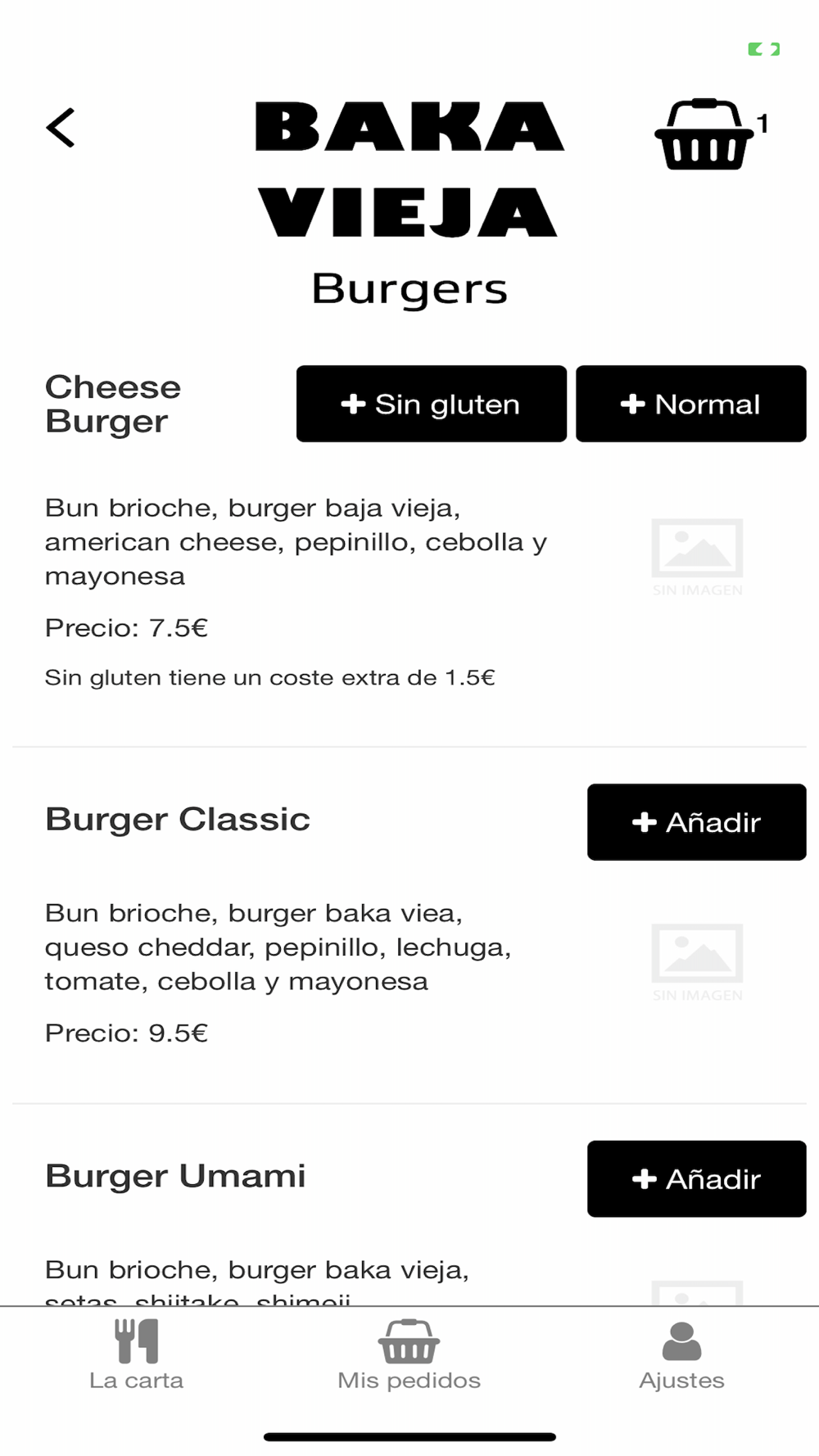Image resolution: width=819 pixels, height=1456 pixels.
Task: Add Burger Umami to the order
Action: click(697, 1179)
